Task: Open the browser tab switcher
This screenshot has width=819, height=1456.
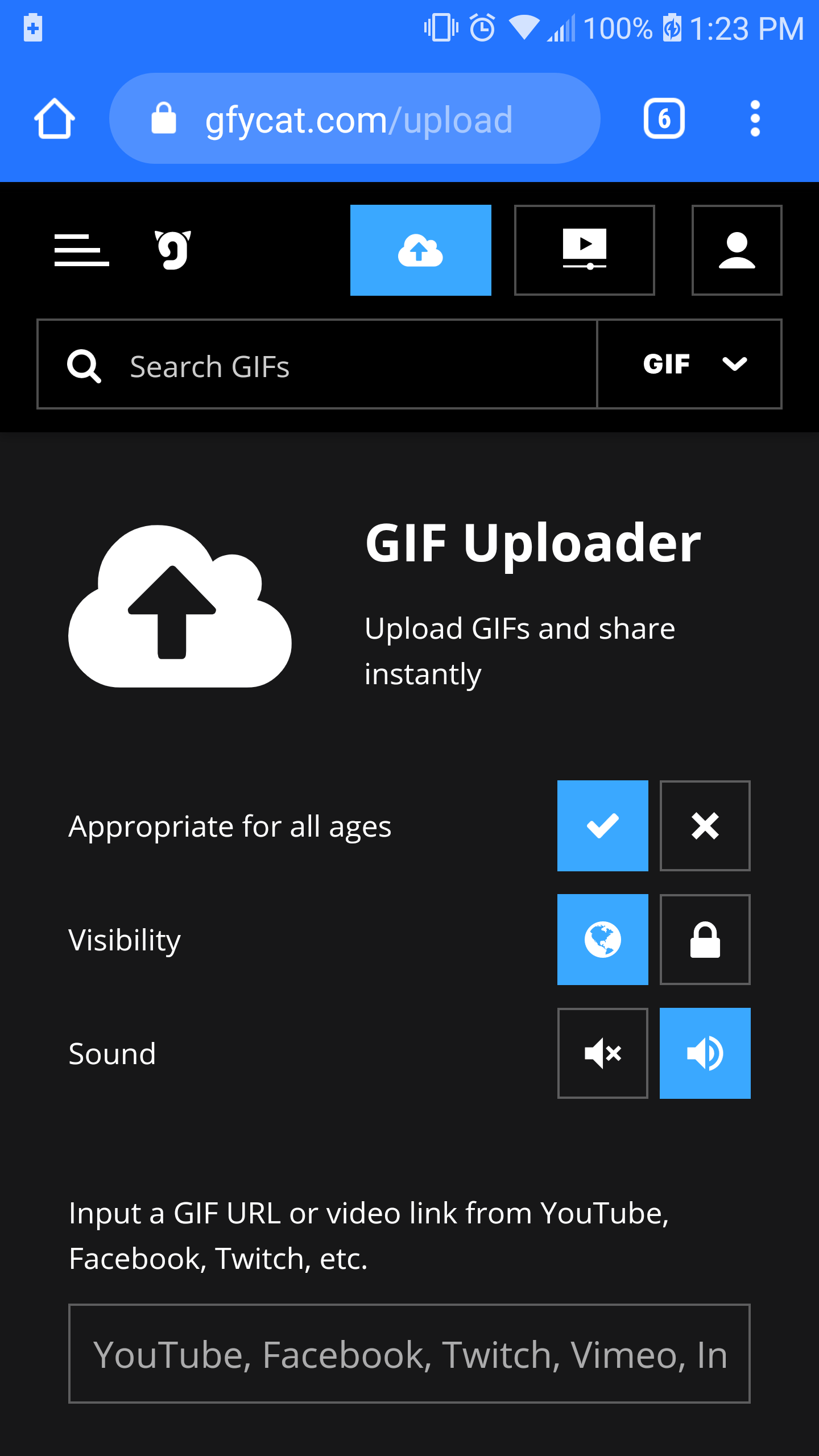Action: click(664, 119)
